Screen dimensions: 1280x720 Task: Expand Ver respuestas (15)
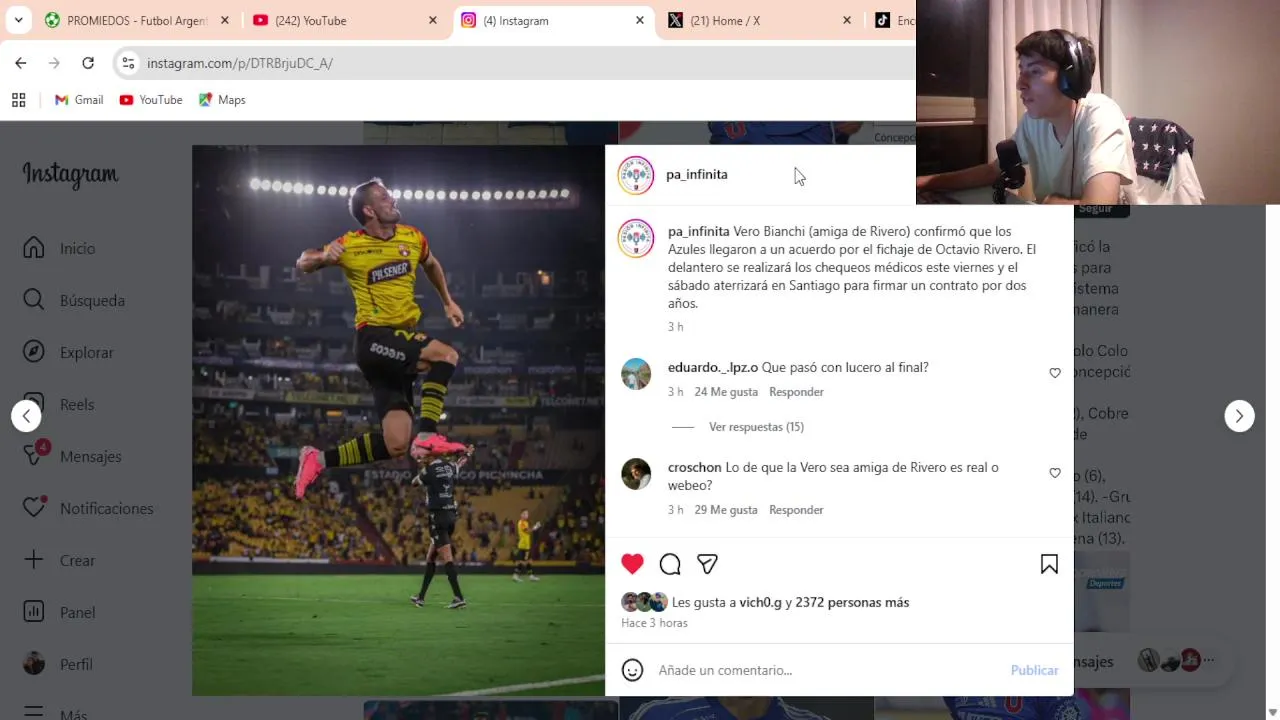coord(756,427)
